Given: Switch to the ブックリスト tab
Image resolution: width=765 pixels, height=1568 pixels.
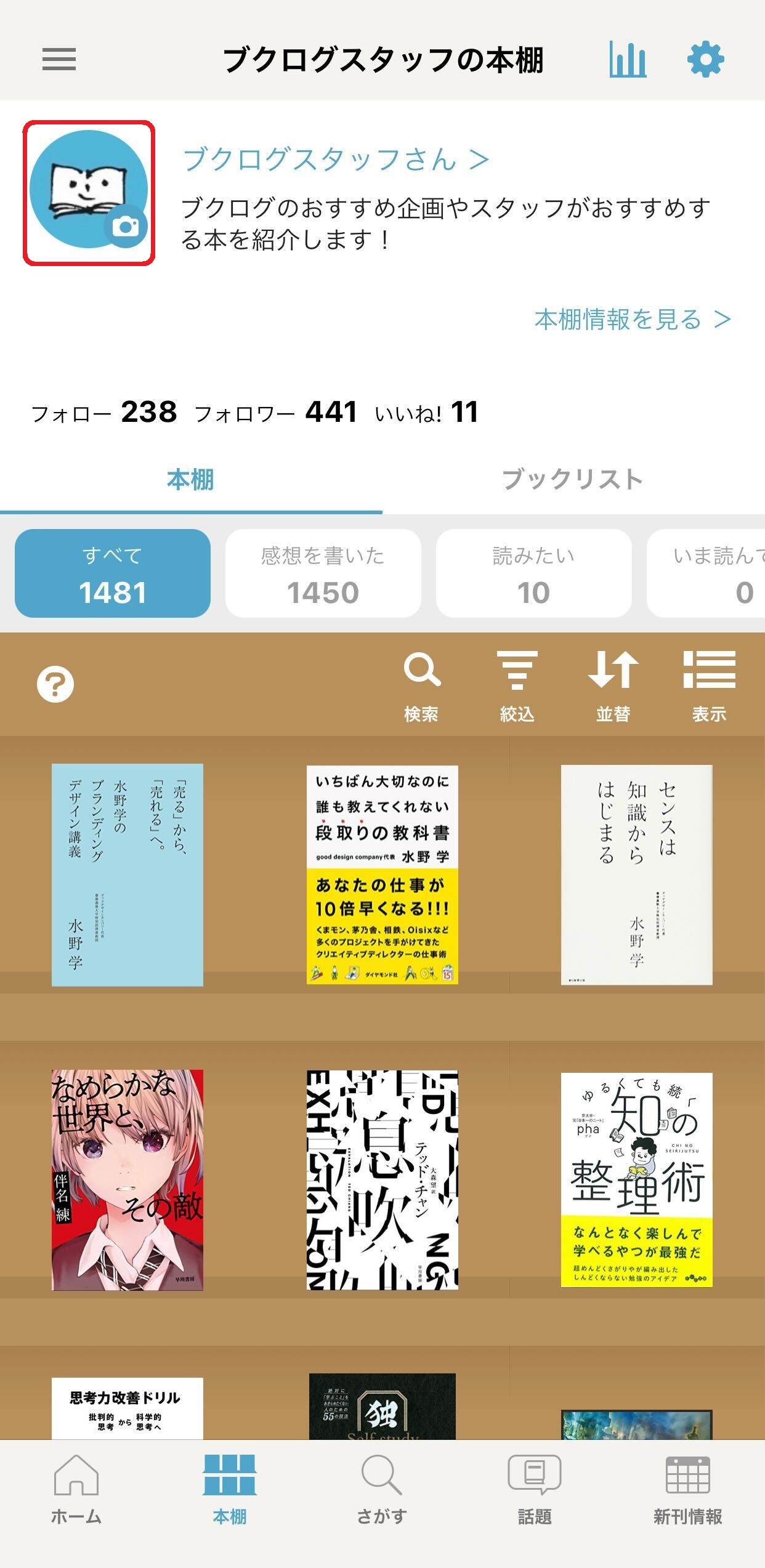Looking at the screenshot, I should 573,480.
